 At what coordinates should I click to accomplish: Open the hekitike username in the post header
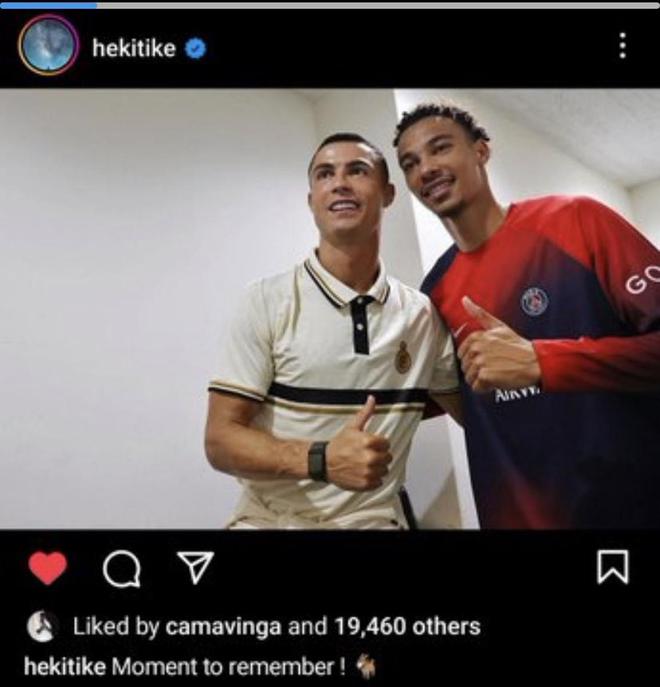tap(133, 47)
